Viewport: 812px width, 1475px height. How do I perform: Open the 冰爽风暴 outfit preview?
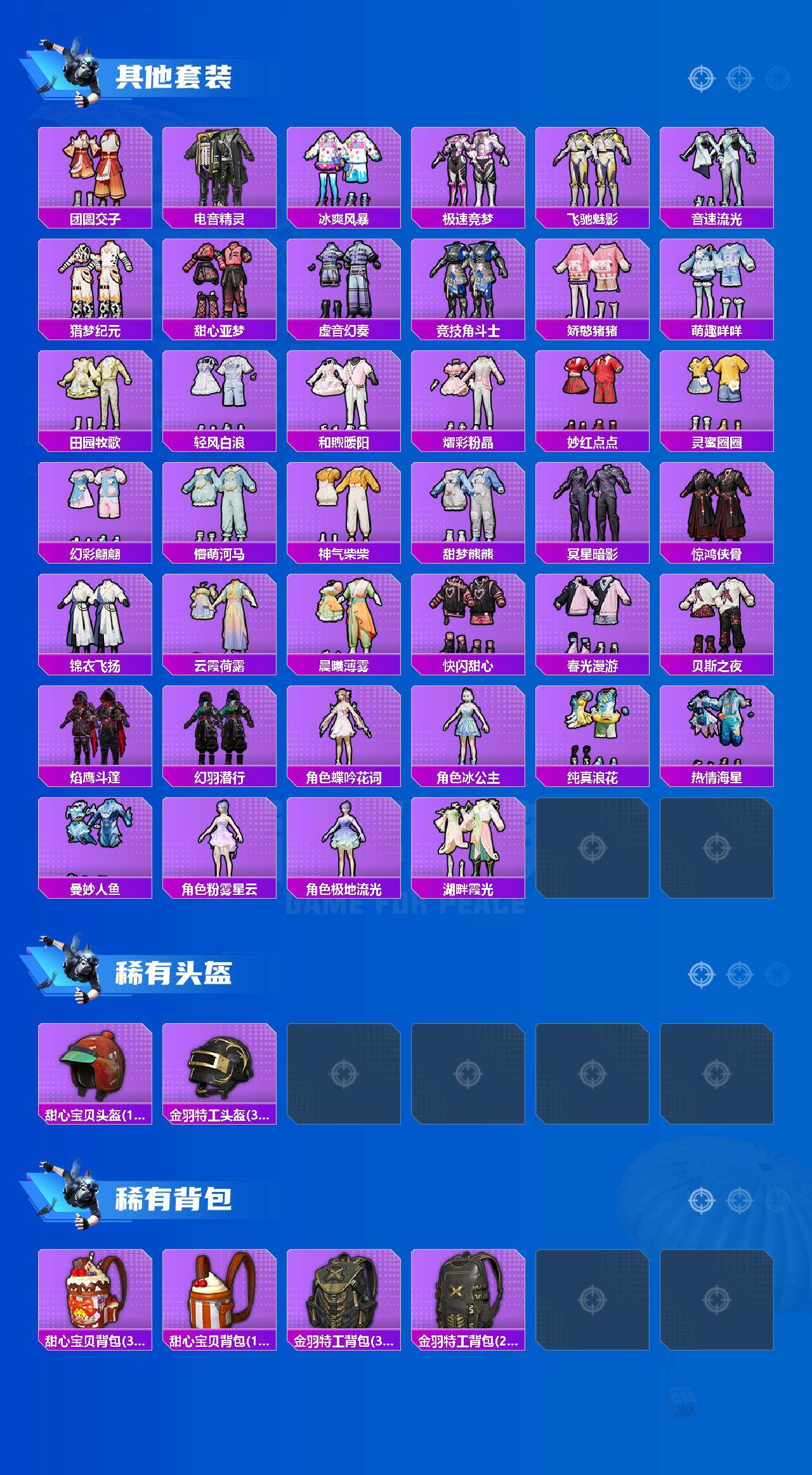344,171
